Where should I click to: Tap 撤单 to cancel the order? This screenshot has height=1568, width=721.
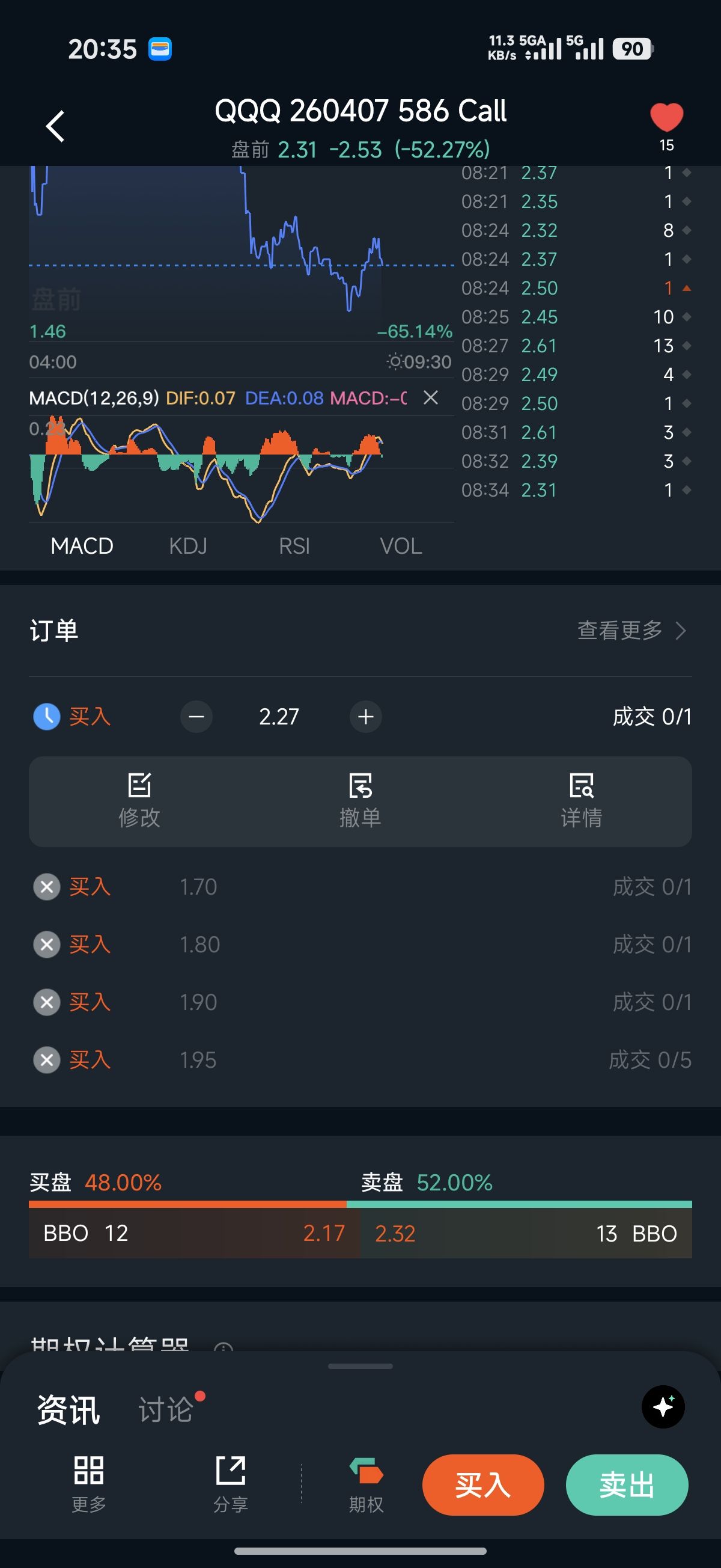[x=360, y=800]
